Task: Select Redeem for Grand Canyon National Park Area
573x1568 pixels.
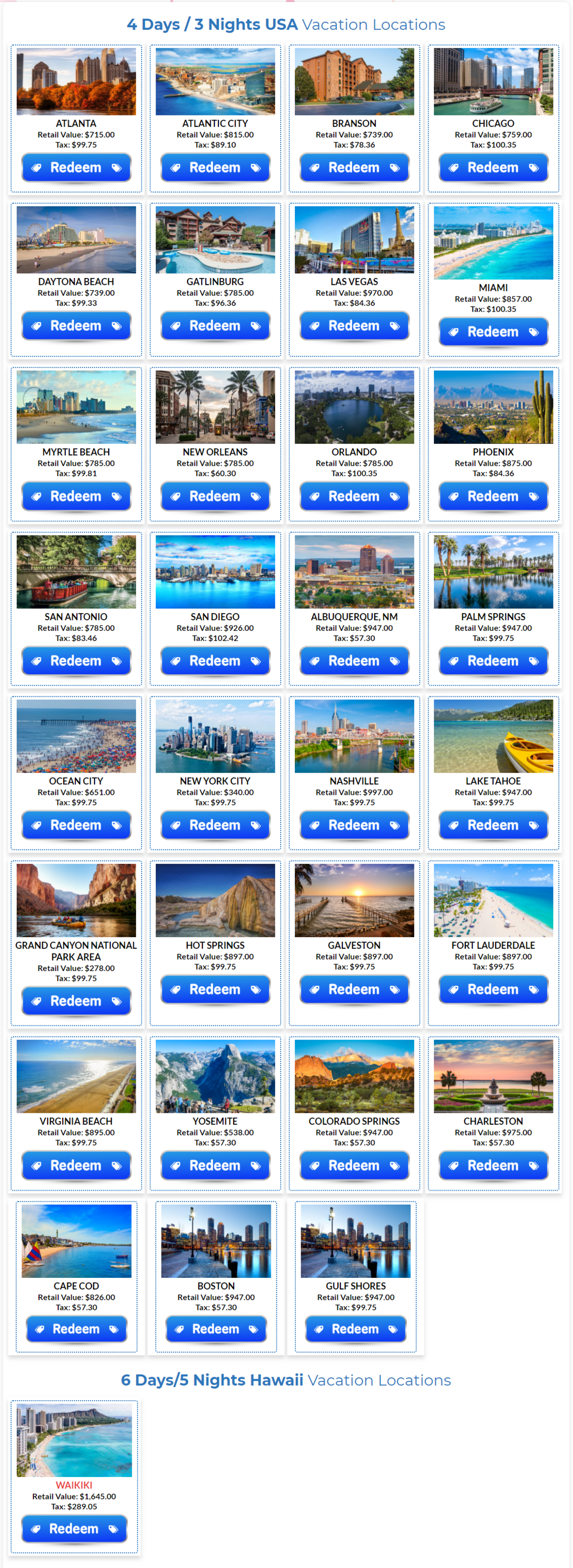Action: click(76, 1001)
